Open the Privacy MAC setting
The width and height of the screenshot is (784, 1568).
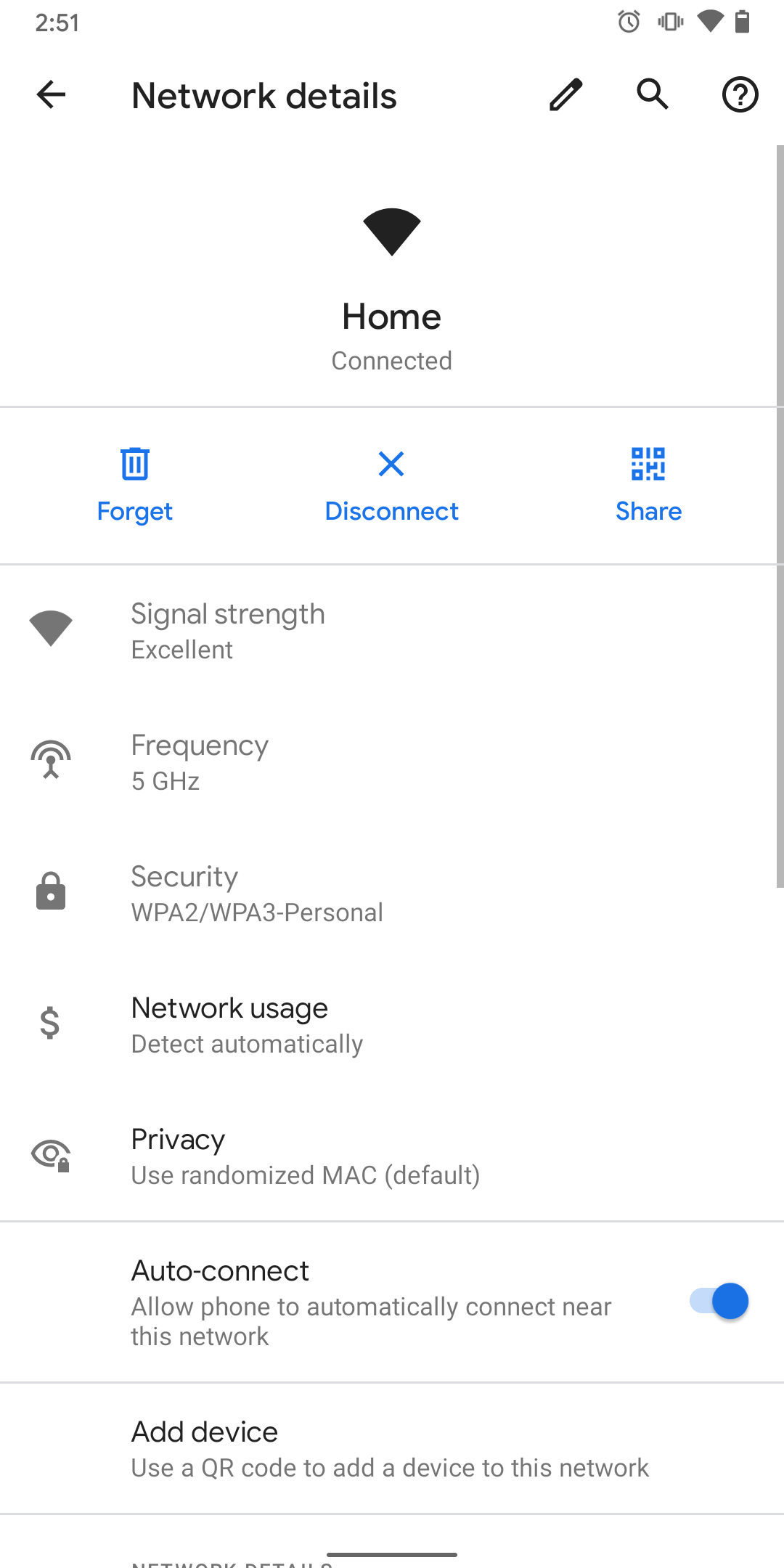392,1156
